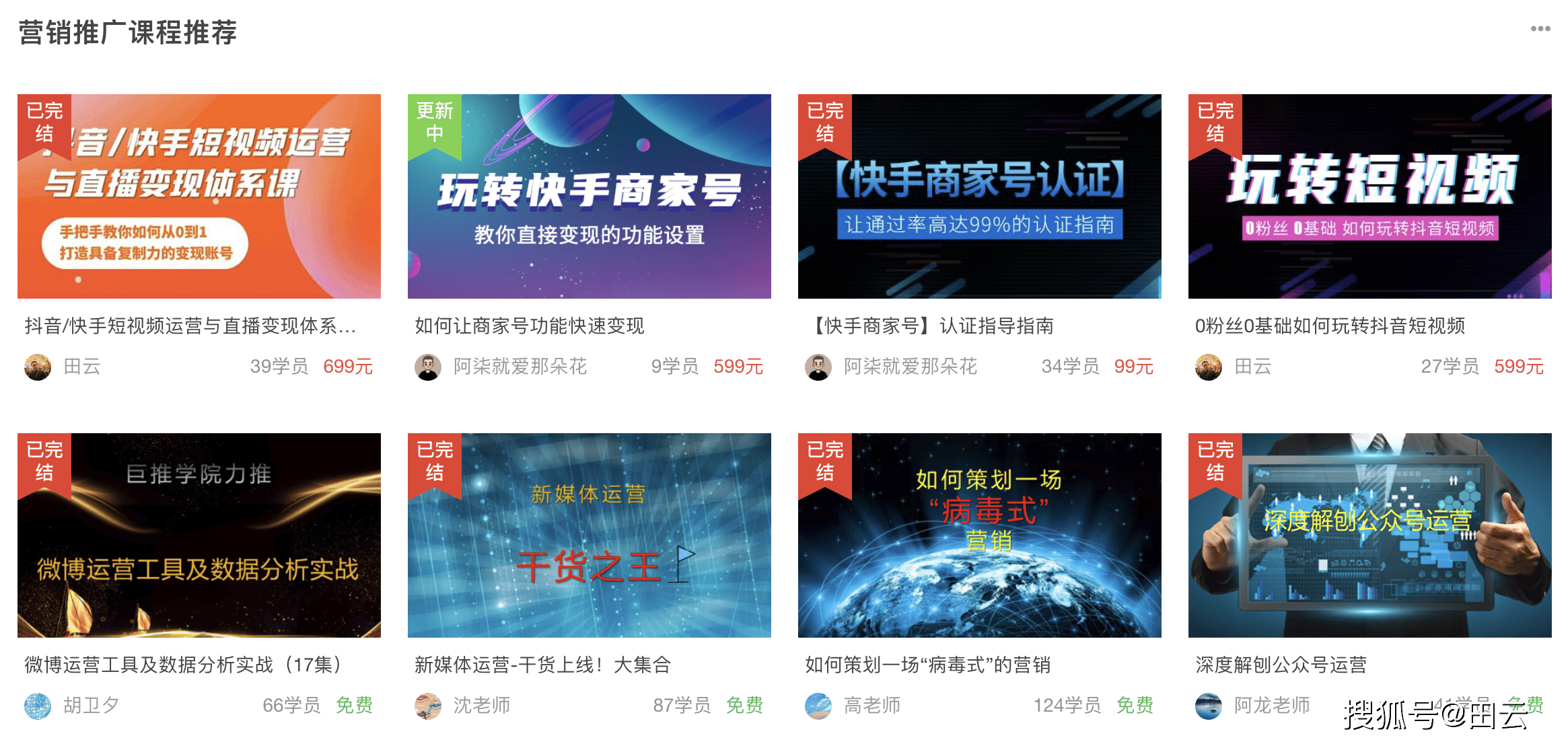Screen dimensions: 1568x748
Task: Open 新媒体运营-干货上线！大集合 course
Action: [589, 535]
